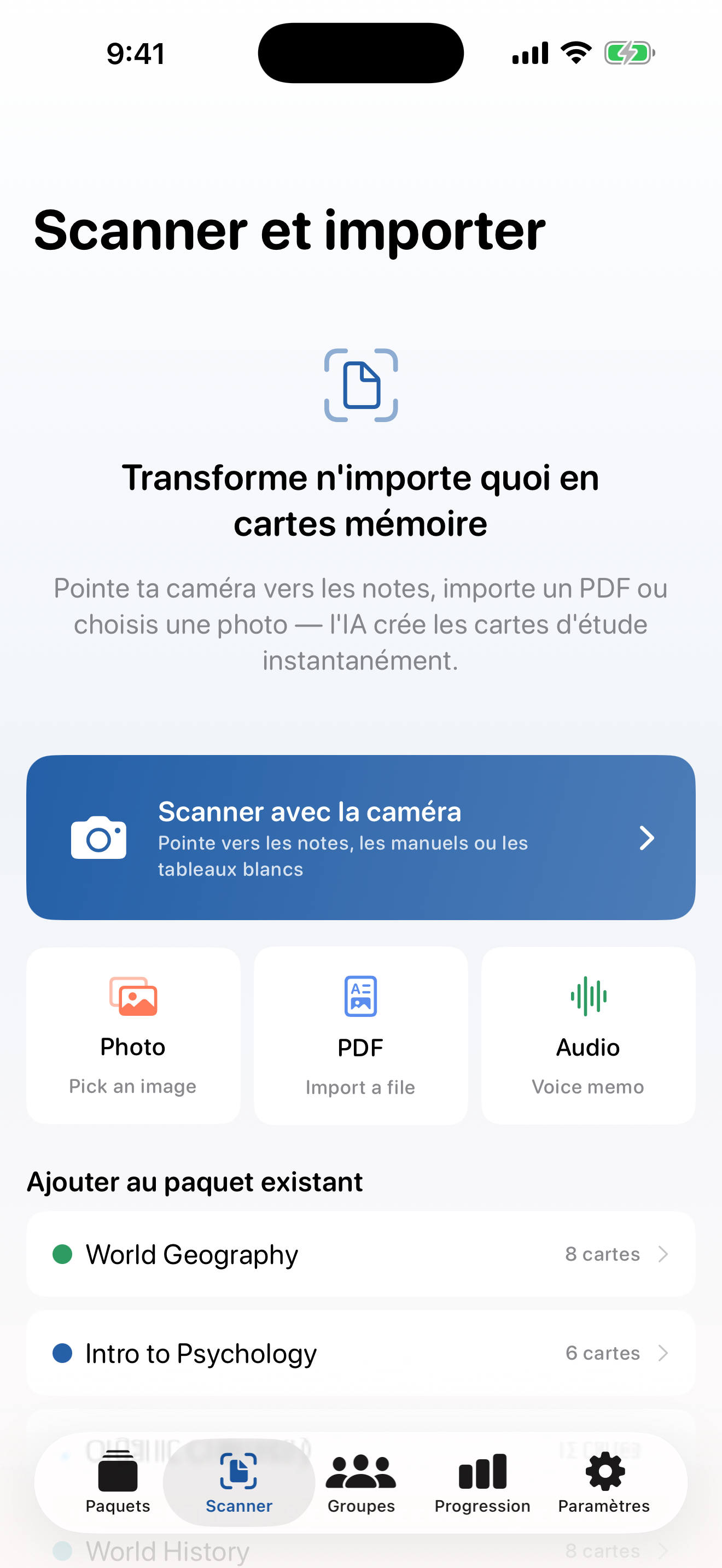Expand the Intro to Psychology deck chevron
This screenshot has width=722, height=1568.
click(663, 1354)
